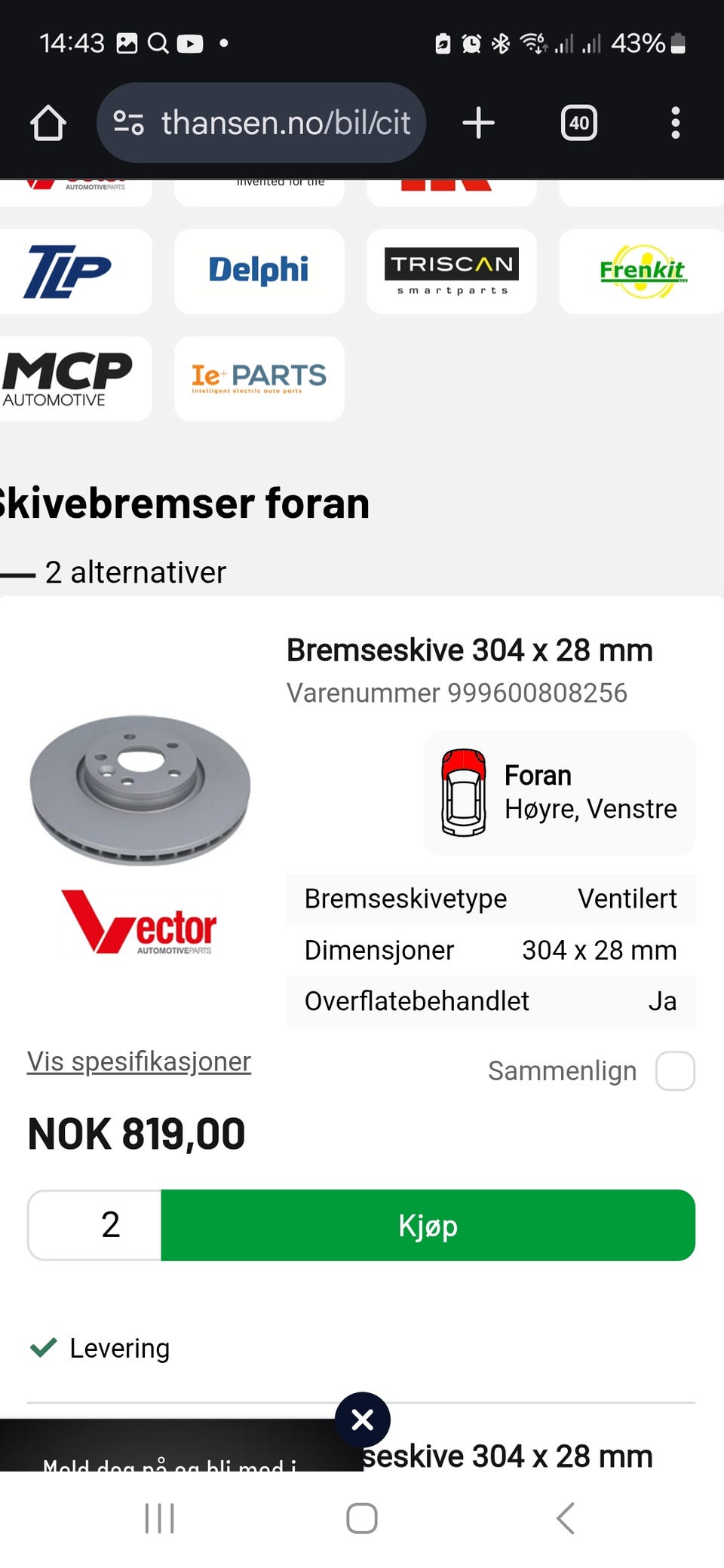This screenshot has height=1568, width=724.
Task: Check the Sammenlign compare checkbox
Action: [x=674, y=1071]
